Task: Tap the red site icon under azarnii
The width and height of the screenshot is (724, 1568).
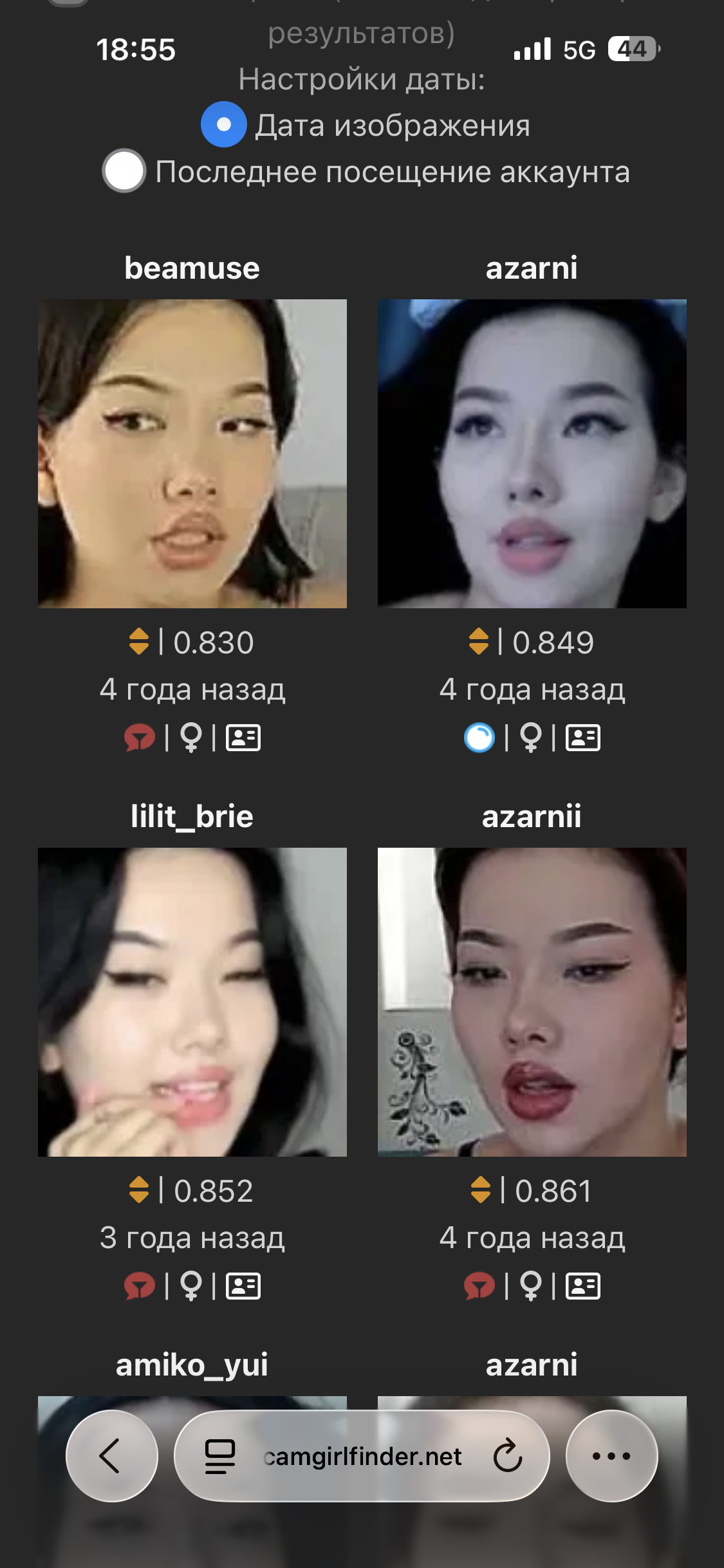Action: pyautogui.click(x=479, y=1286)
